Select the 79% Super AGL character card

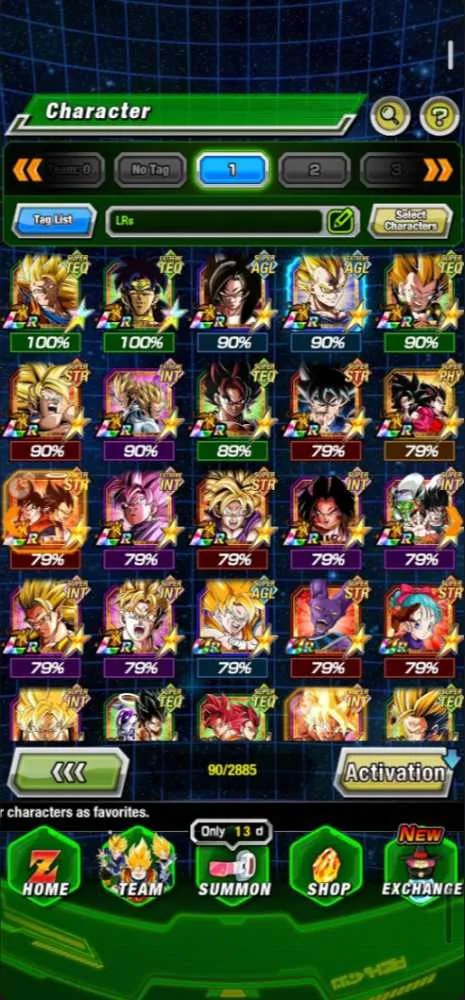point(233,627)
